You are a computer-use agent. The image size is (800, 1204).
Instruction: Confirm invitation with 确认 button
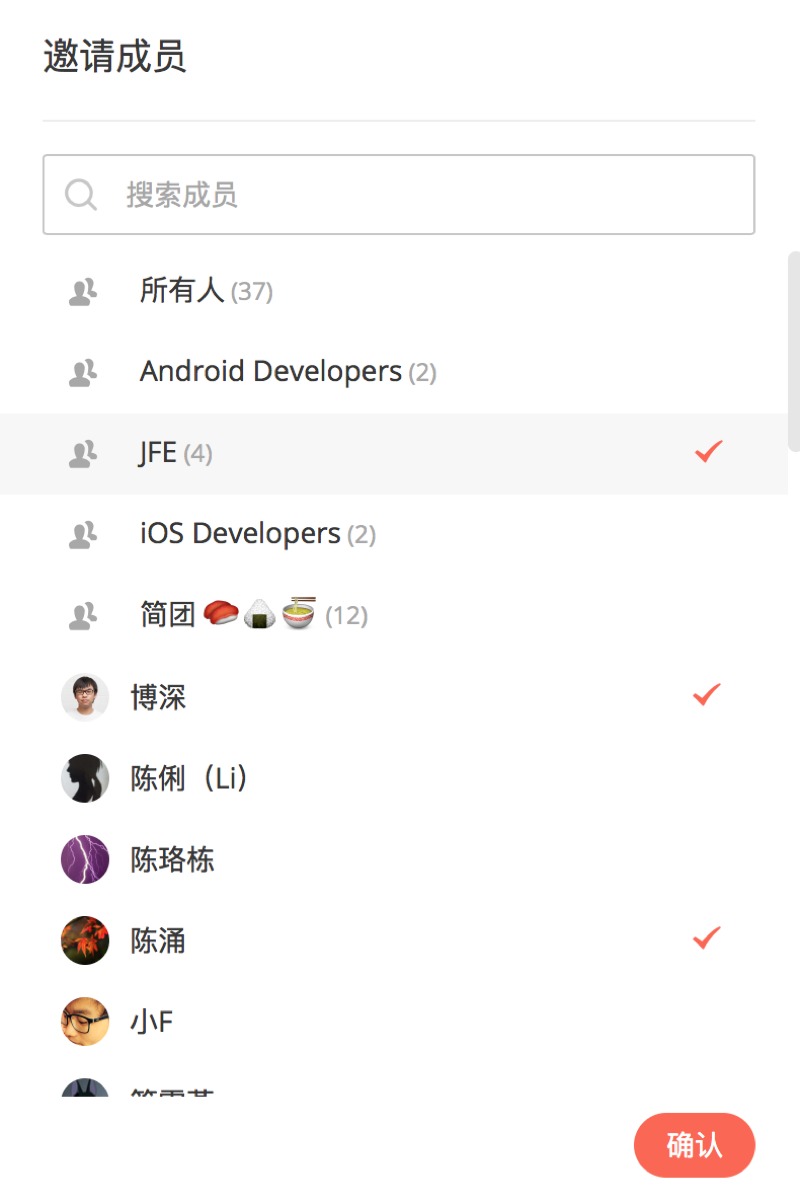click(694, 1145)
